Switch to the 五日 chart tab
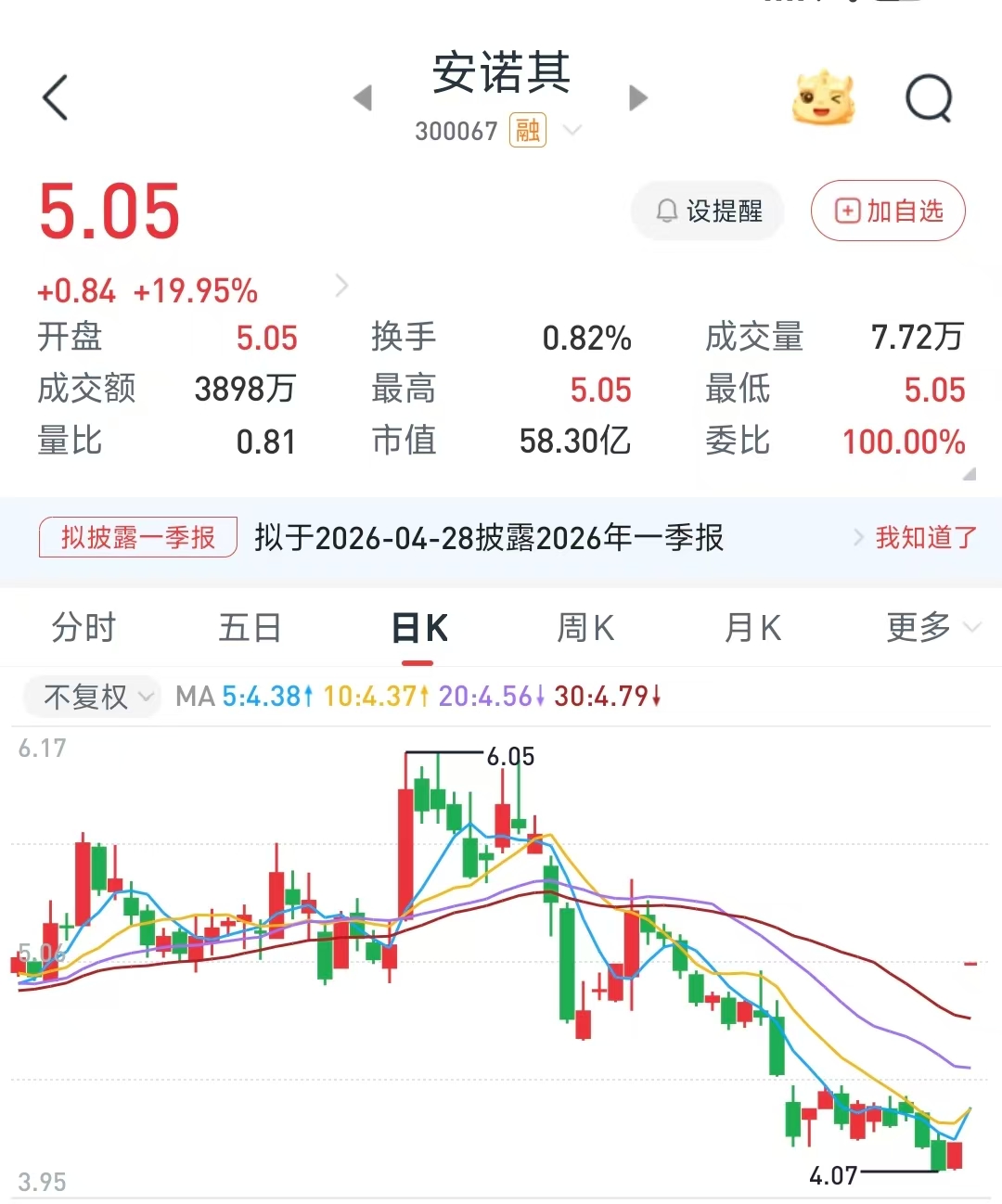The image size is (1002, 1204). tap(250, 628)
